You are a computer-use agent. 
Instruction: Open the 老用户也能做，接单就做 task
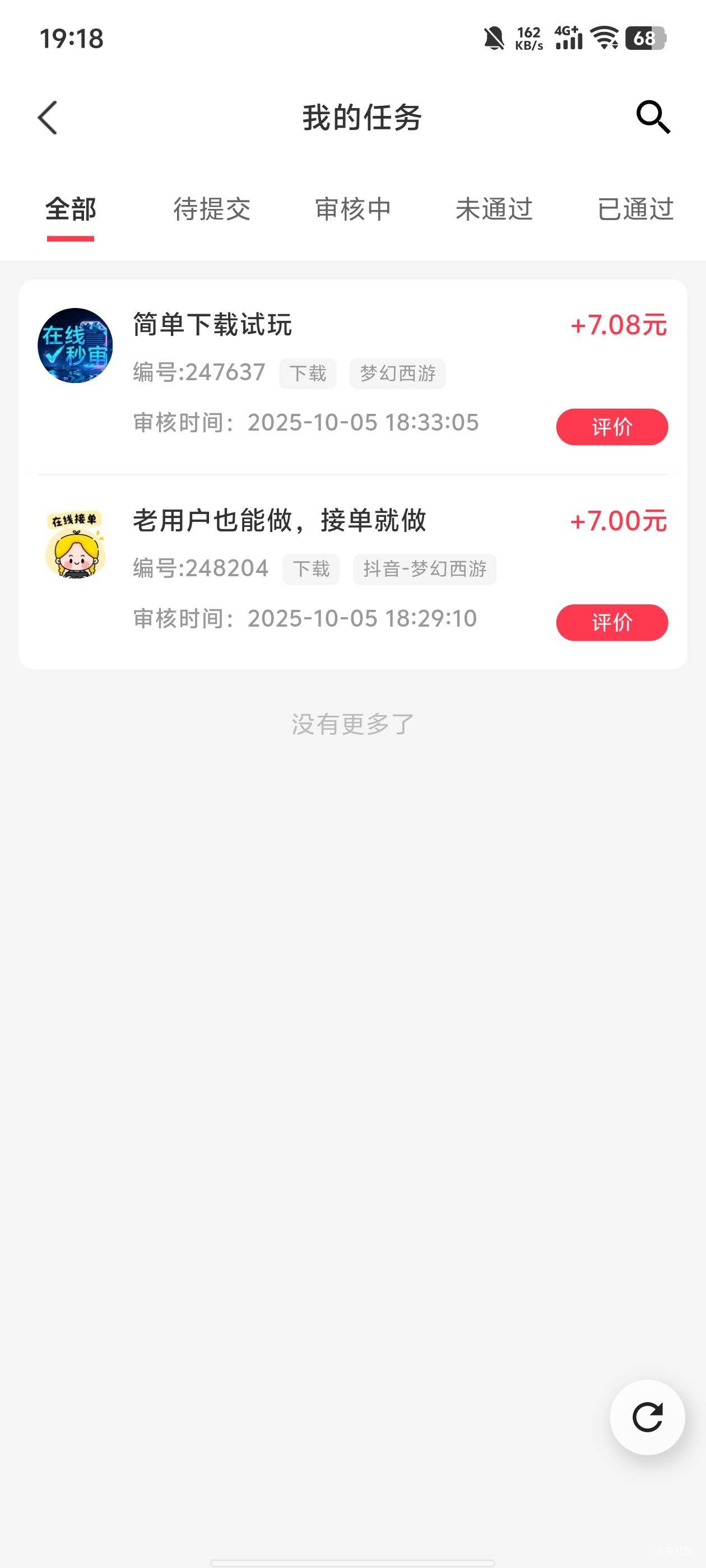280,520
